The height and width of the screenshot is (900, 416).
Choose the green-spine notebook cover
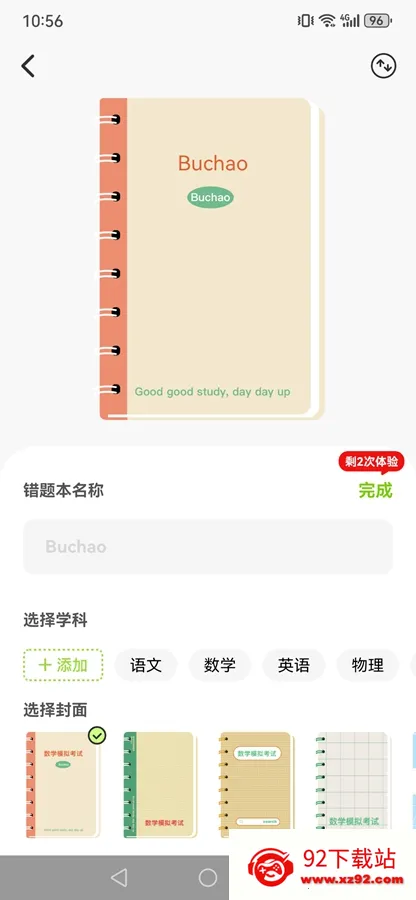pos(160,784)
